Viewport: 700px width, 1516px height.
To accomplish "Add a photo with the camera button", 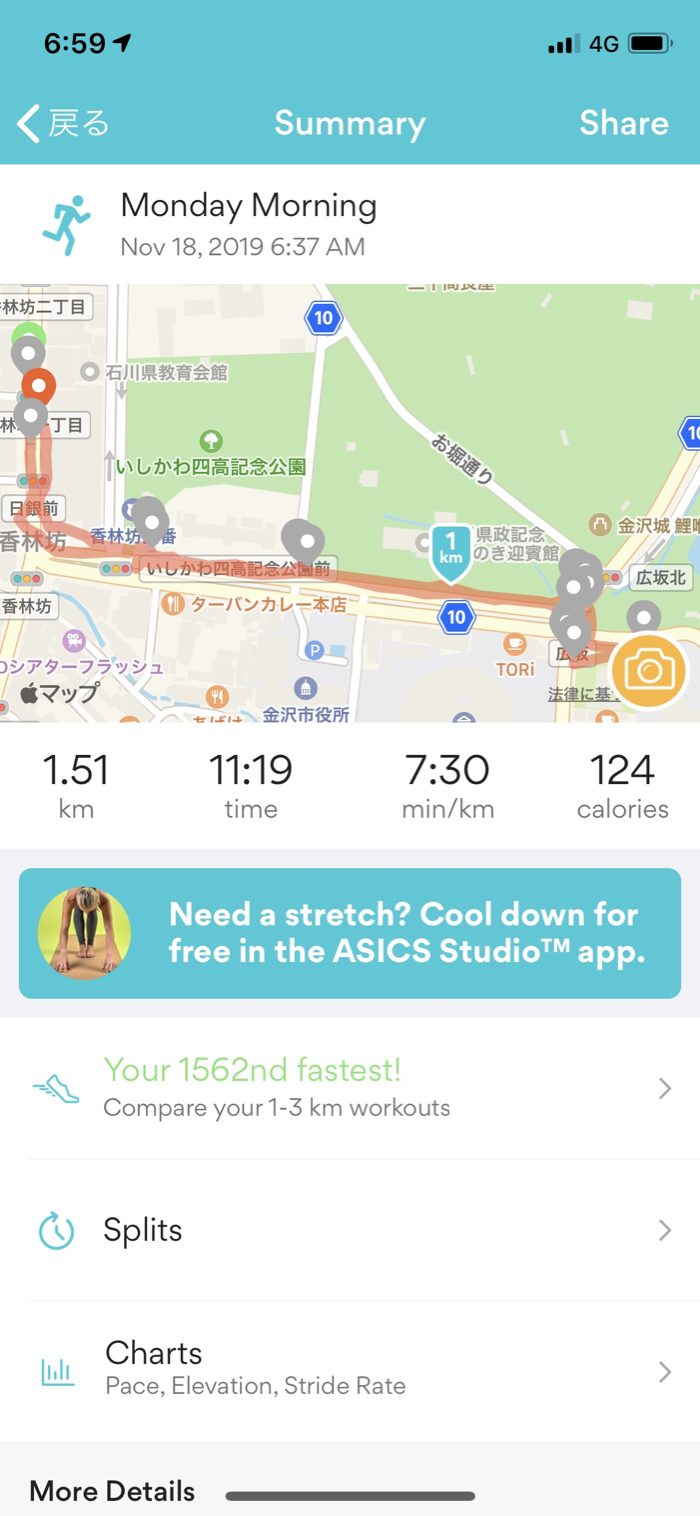I will 649,671.
